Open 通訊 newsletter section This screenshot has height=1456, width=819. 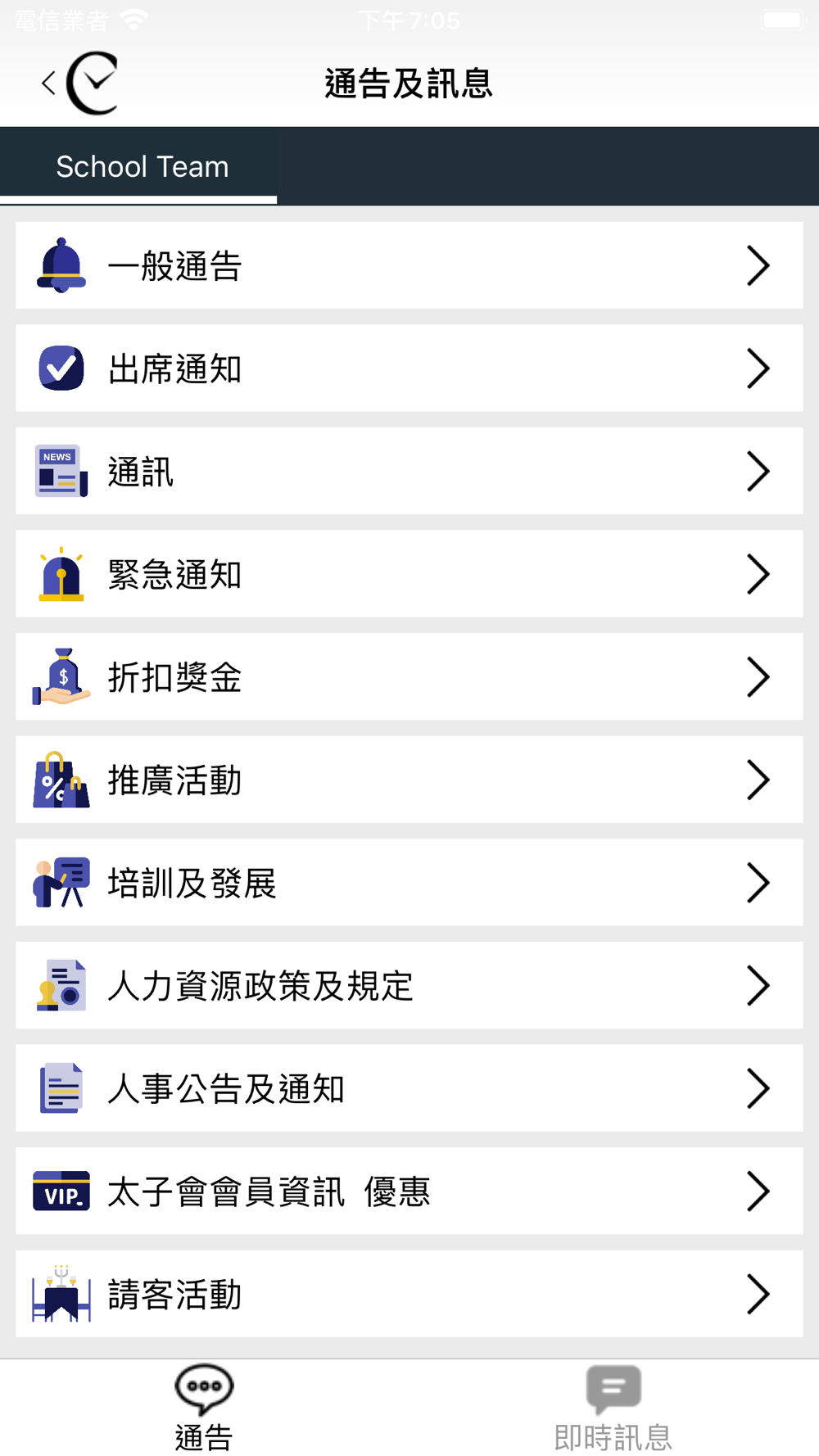[x=409, y=472]
